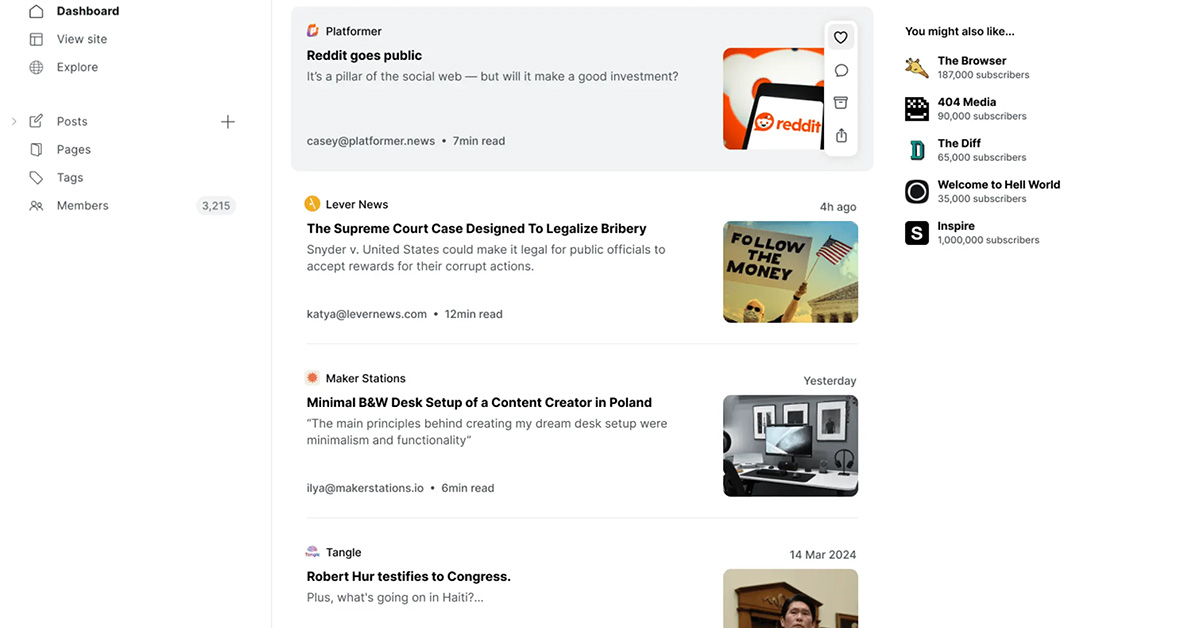Viewport: 1200px width, 628px height.
Task: Open Welcome to Hell World recommendation
Action: (x=998, y=185)
